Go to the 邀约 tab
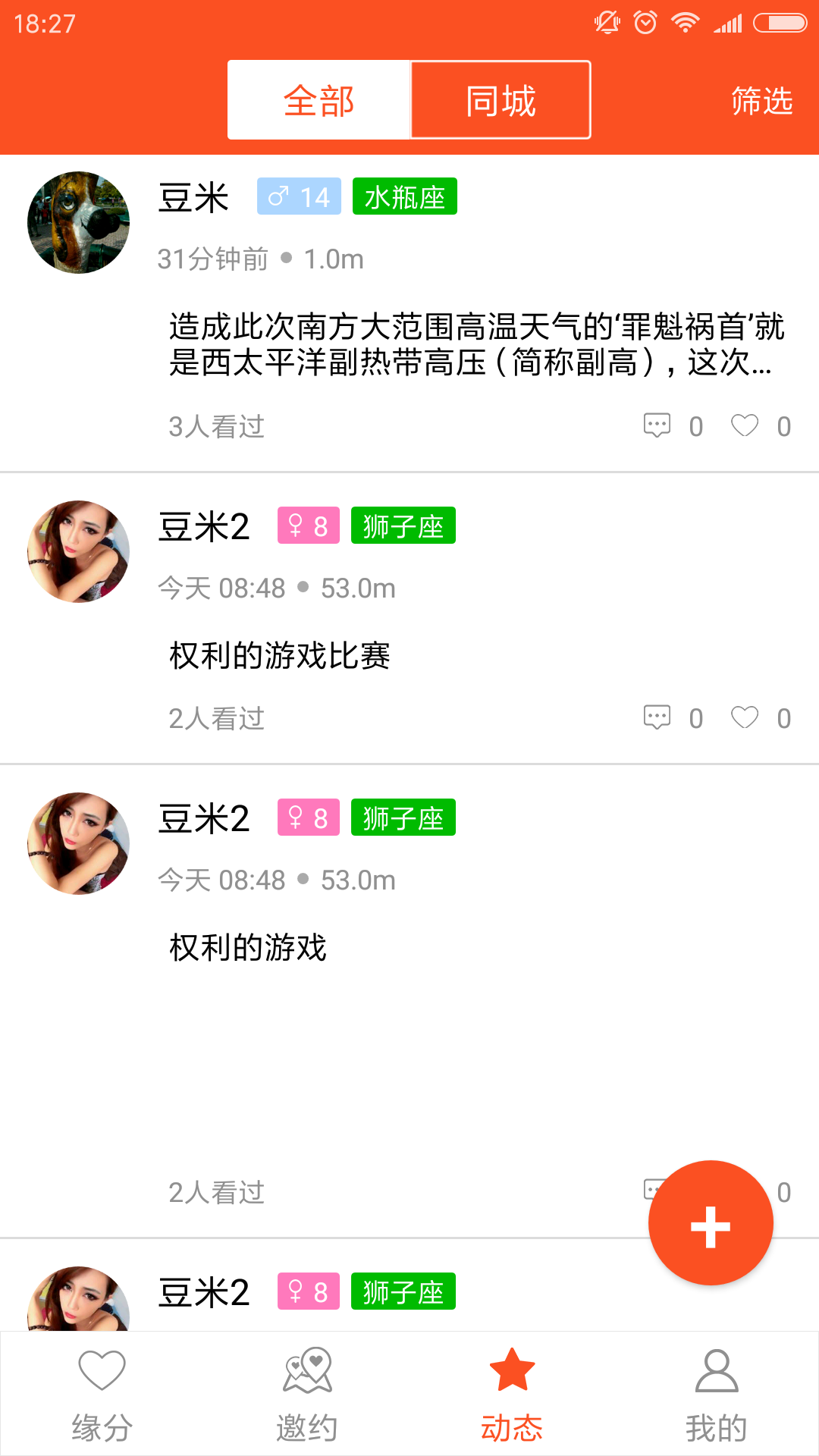Viewport: 819px width, 1456px height. [x=307, y=1394]
